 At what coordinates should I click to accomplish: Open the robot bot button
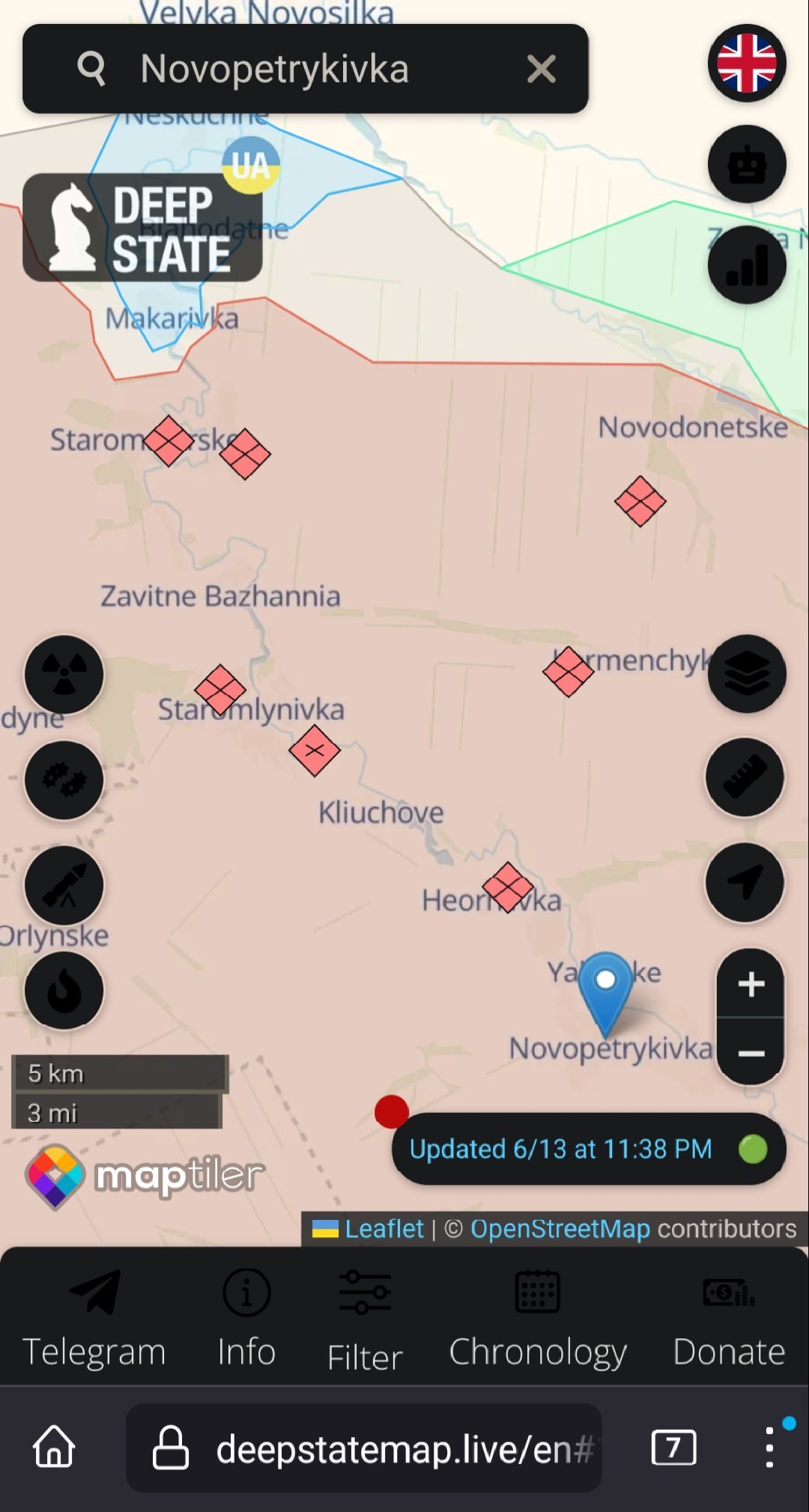(747, 164)
